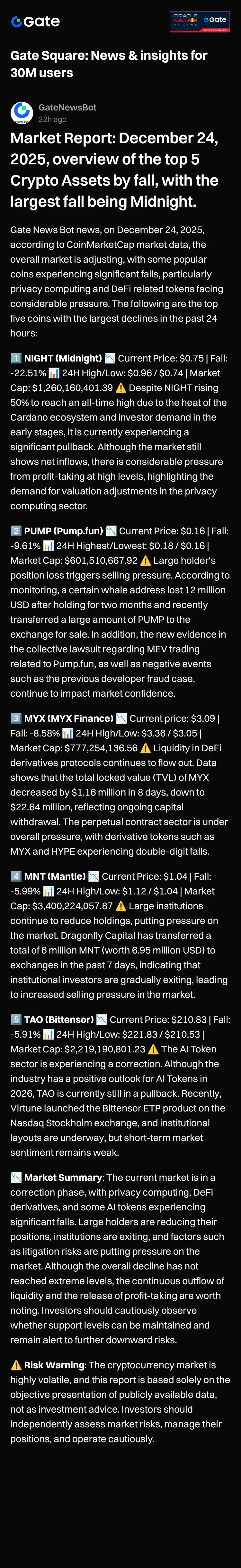Image resolution: width=241 pixels, height=1568 pixels.
Task: Open the Red Bull Racing partner banner
Action: 199,21
